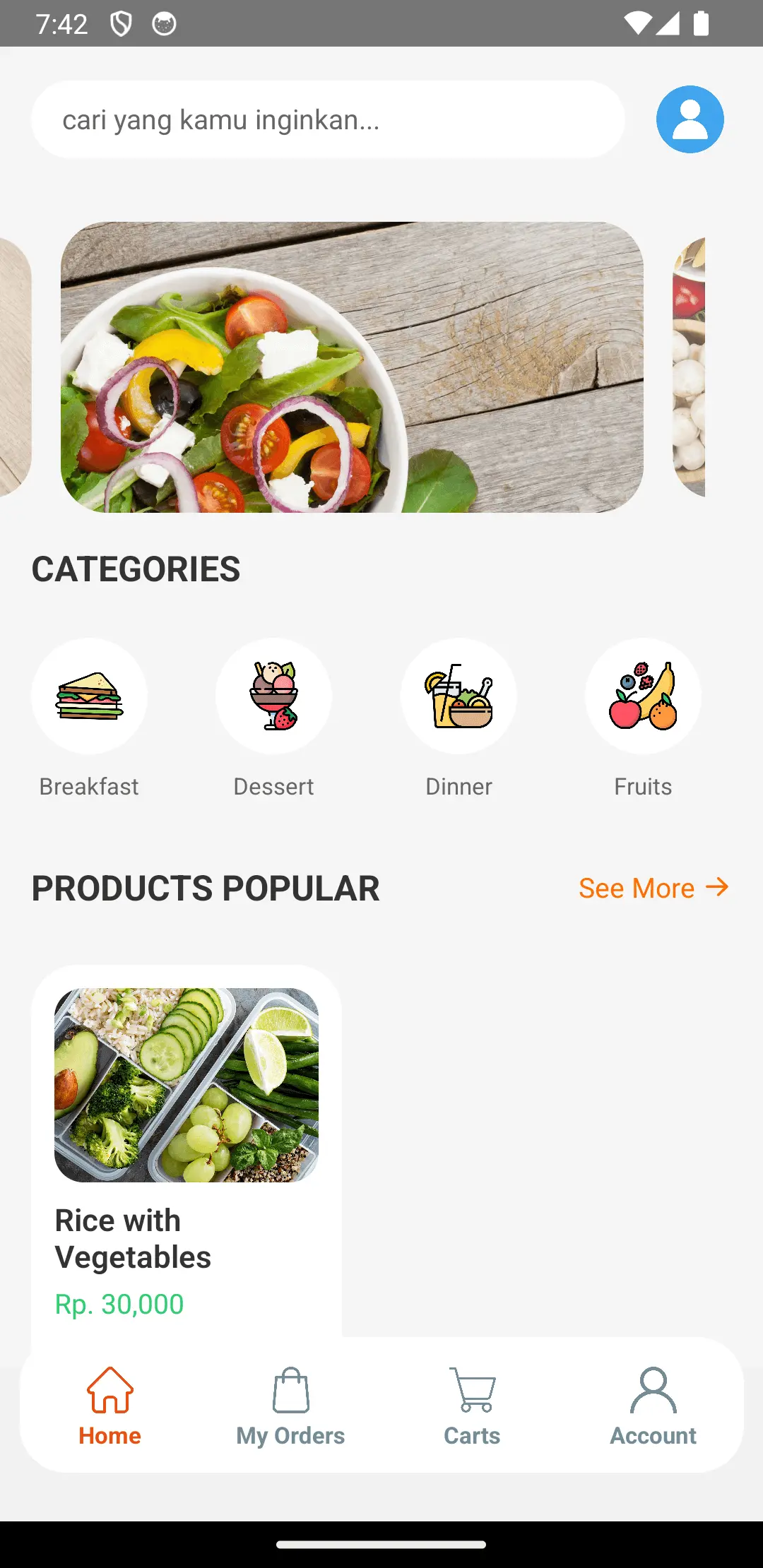Viewport: 763px width, 1568px height.
Task: Switch to the Account tab
Action: click(653, 1406)
